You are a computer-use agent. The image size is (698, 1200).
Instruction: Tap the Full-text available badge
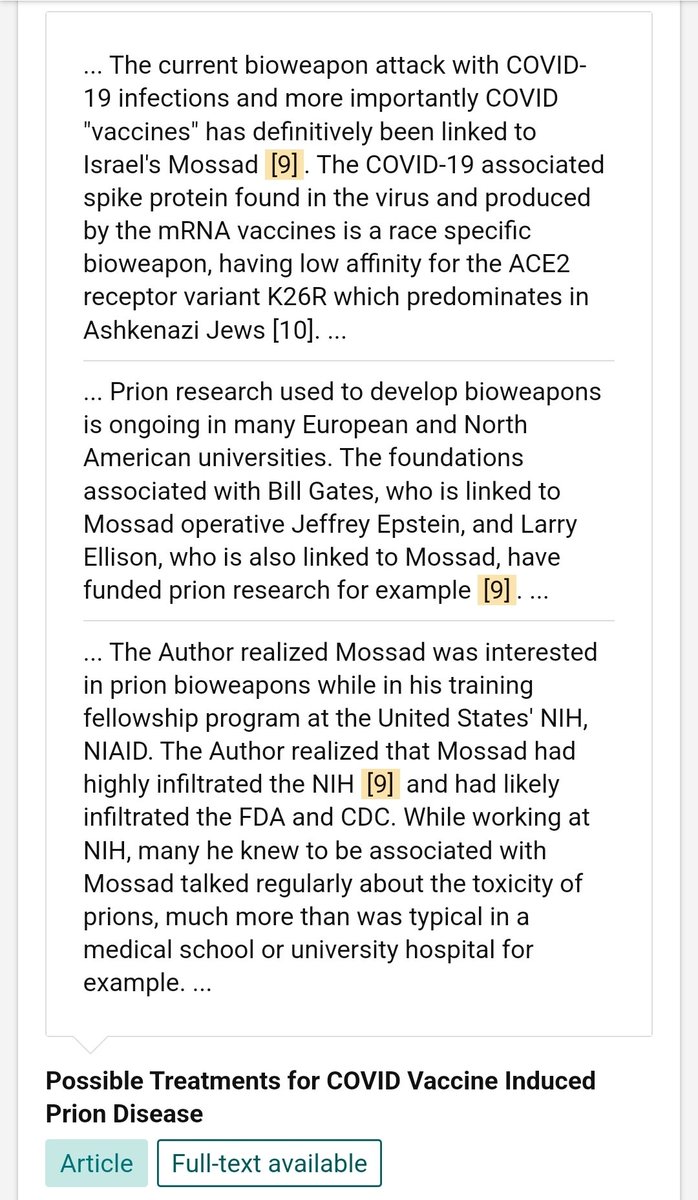268,1163
